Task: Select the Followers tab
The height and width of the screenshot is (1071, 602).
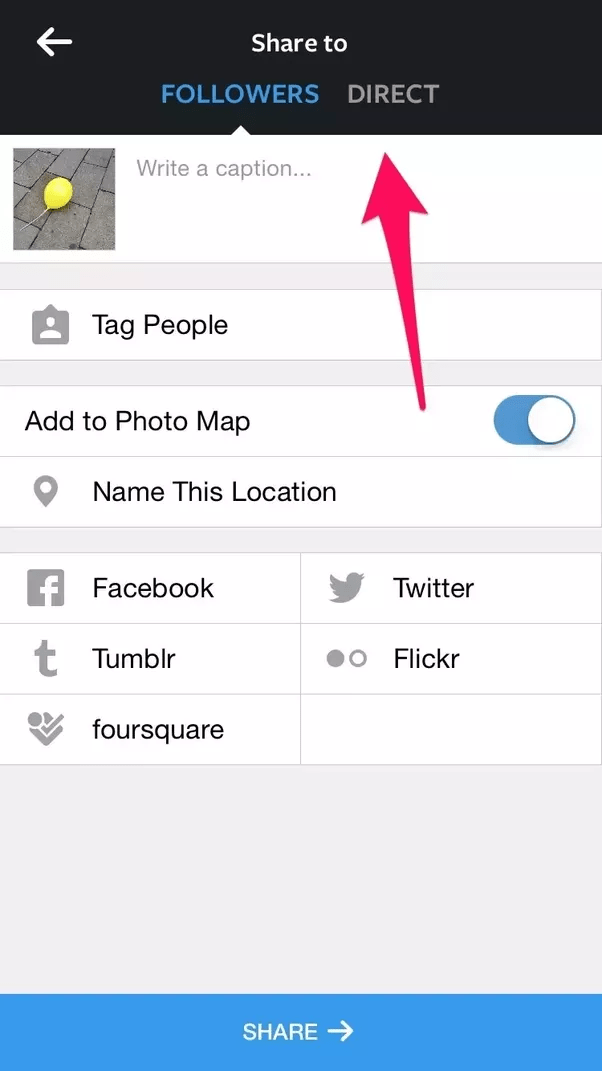Action: [240, 94]
